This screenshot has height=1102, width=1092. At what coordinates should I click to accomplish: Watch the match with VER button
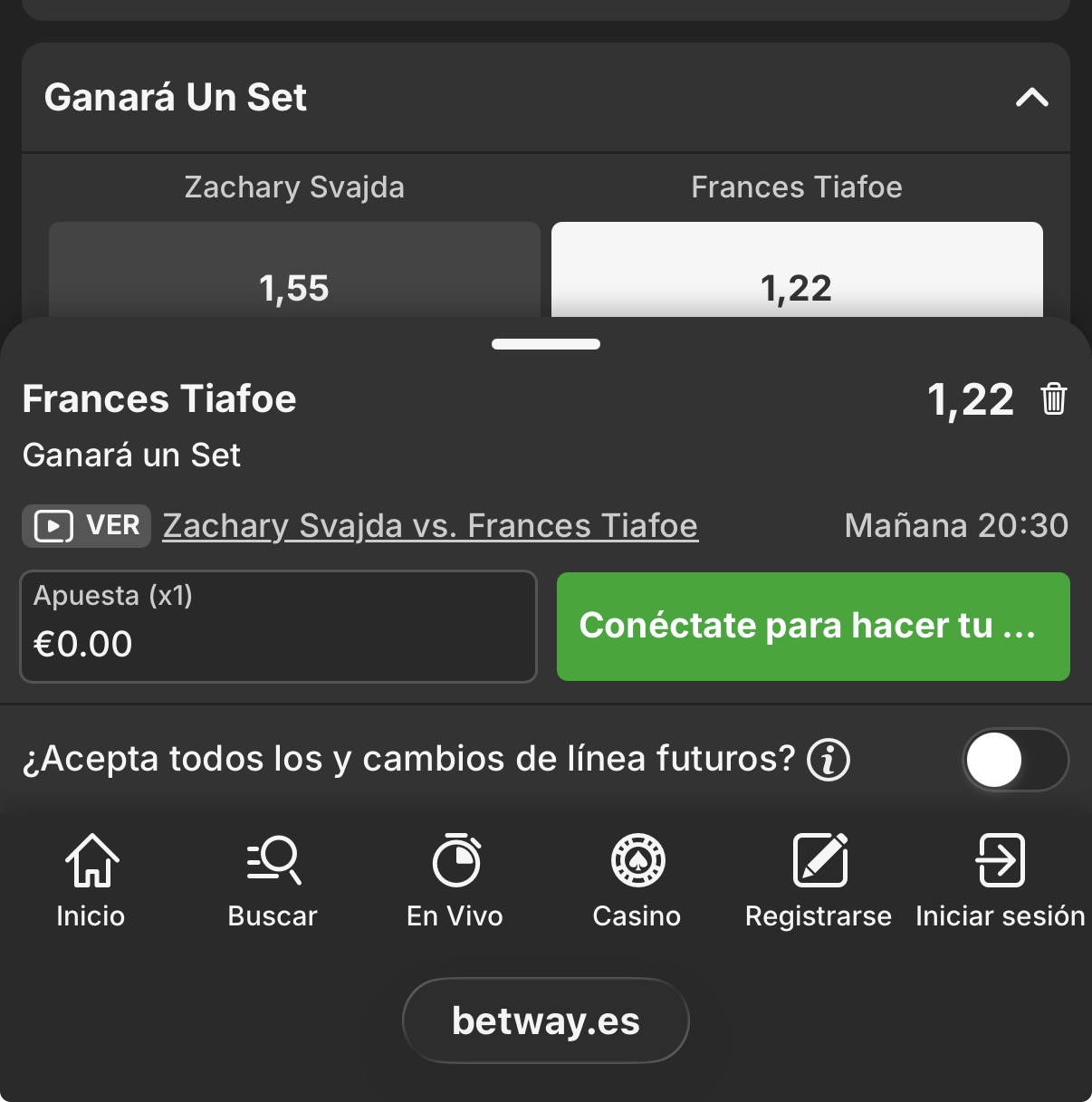click(x=87, y=526)
